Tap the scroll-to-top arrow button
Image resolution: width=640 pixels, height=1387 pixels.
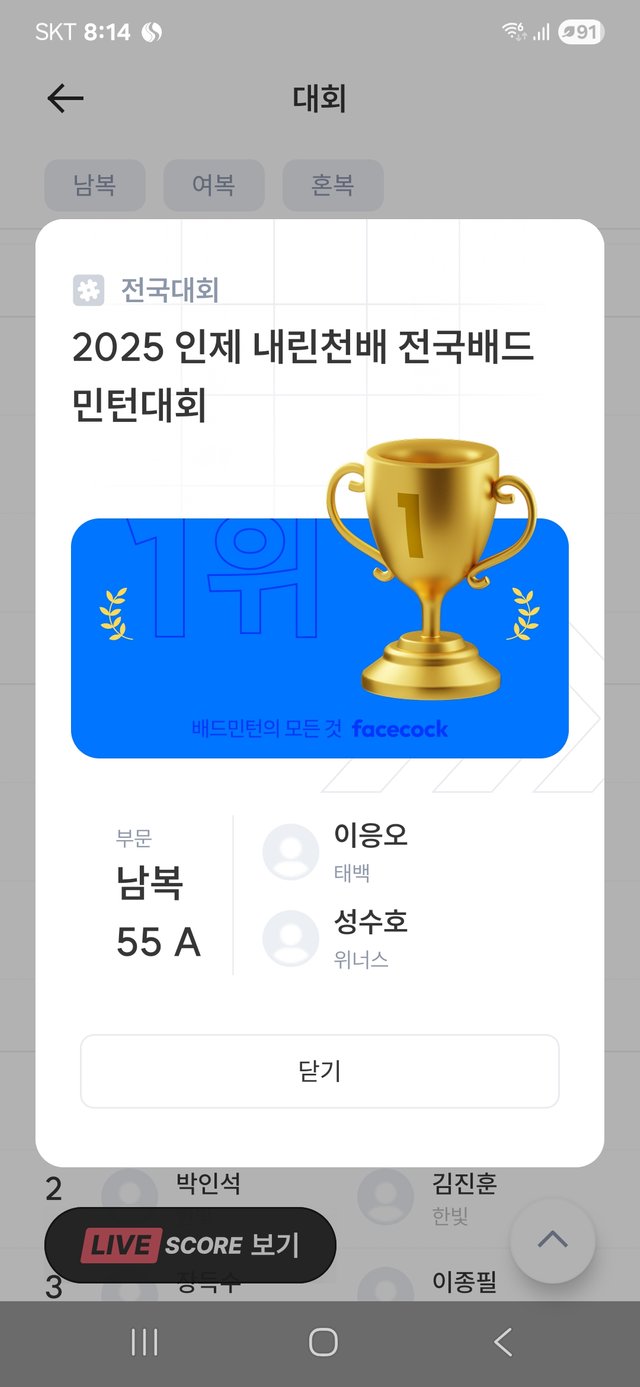pos(552,1240)
